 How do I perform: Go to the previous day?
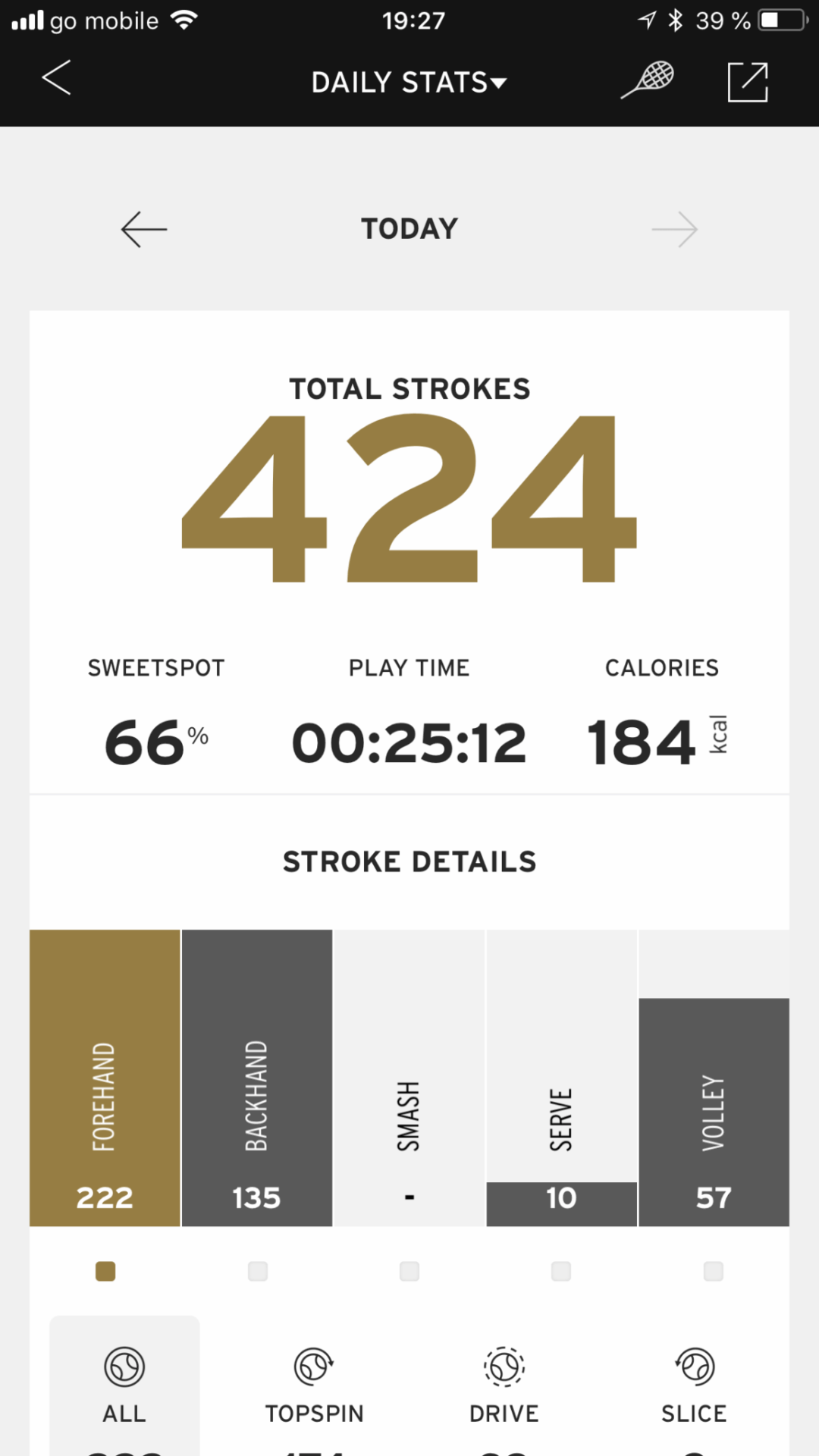coord(144,229)
